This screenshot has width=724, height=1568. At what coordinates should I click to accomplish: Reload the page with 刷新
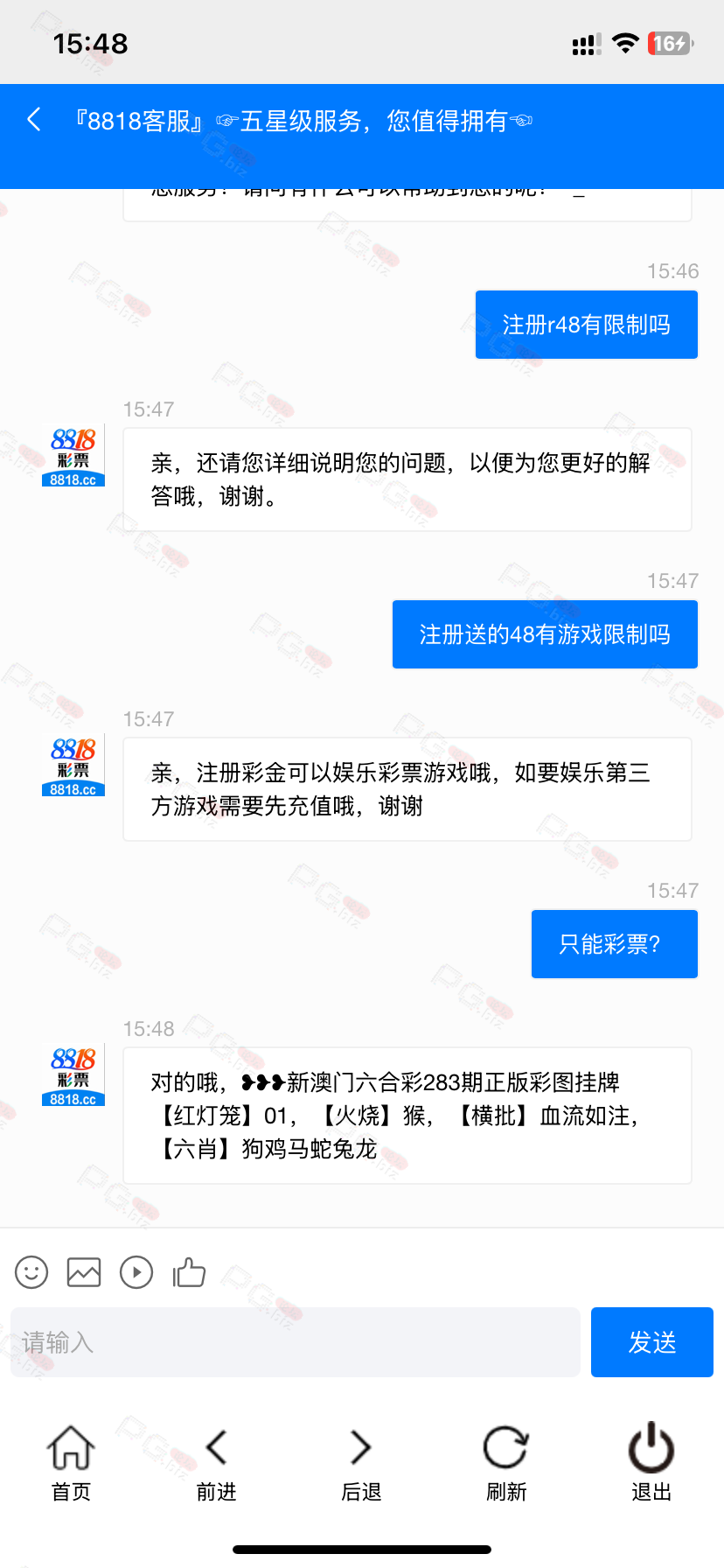[506, 1461]
